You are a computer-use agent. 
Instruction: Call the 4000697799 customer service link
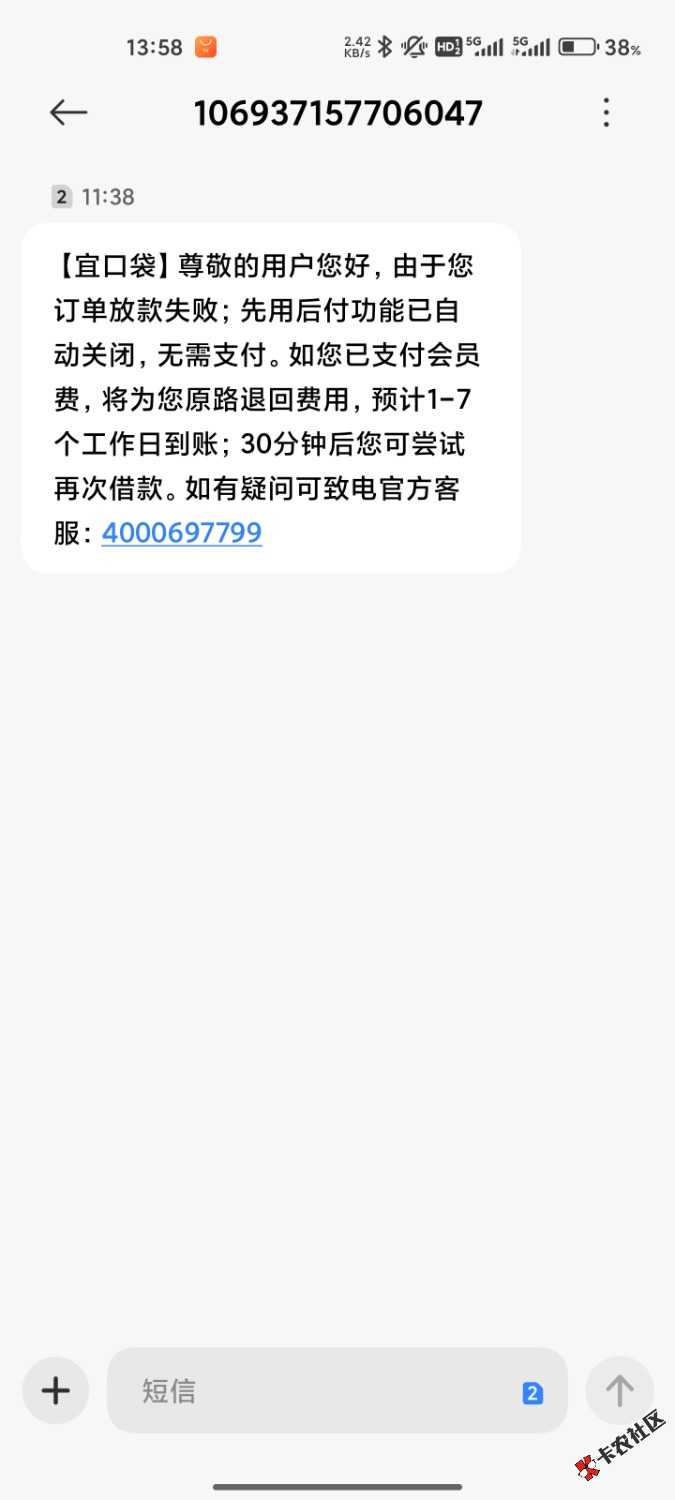(182, 533)
